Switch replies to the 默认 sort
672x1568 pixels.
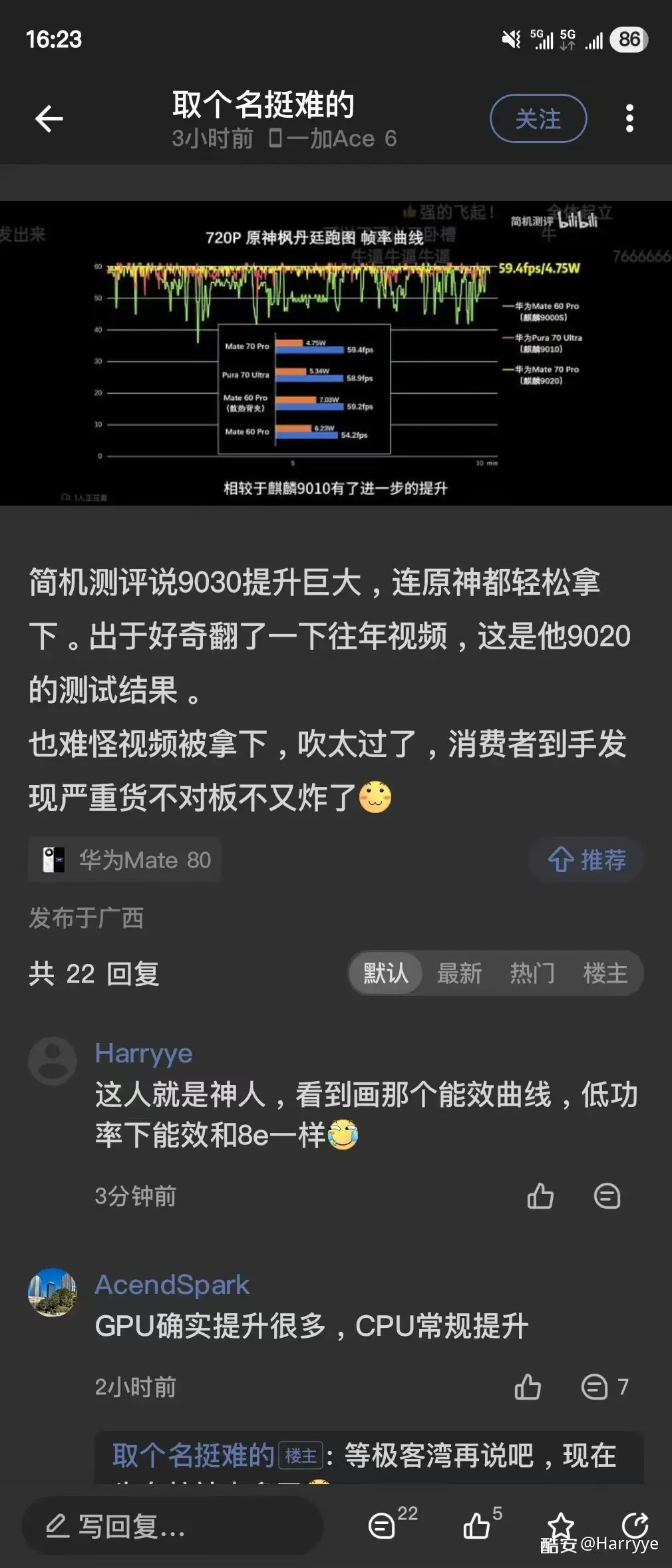tap(386, 973)
